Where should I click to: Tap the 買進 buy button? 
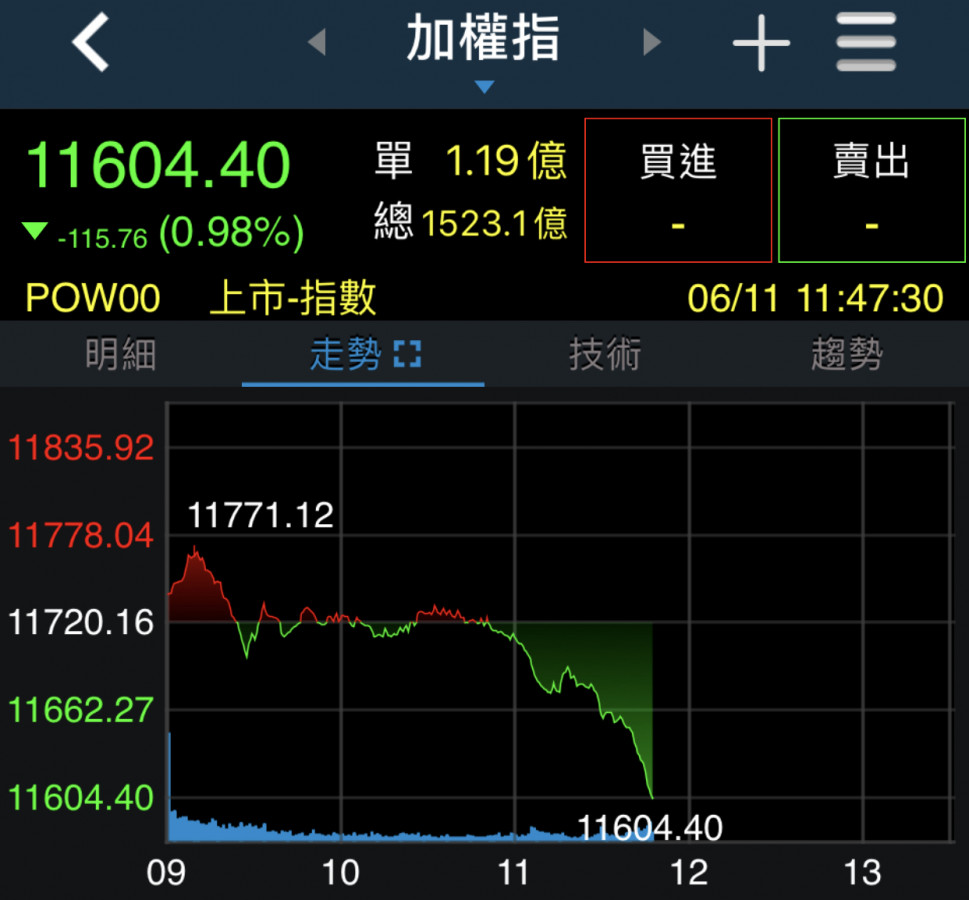(678, 190)
